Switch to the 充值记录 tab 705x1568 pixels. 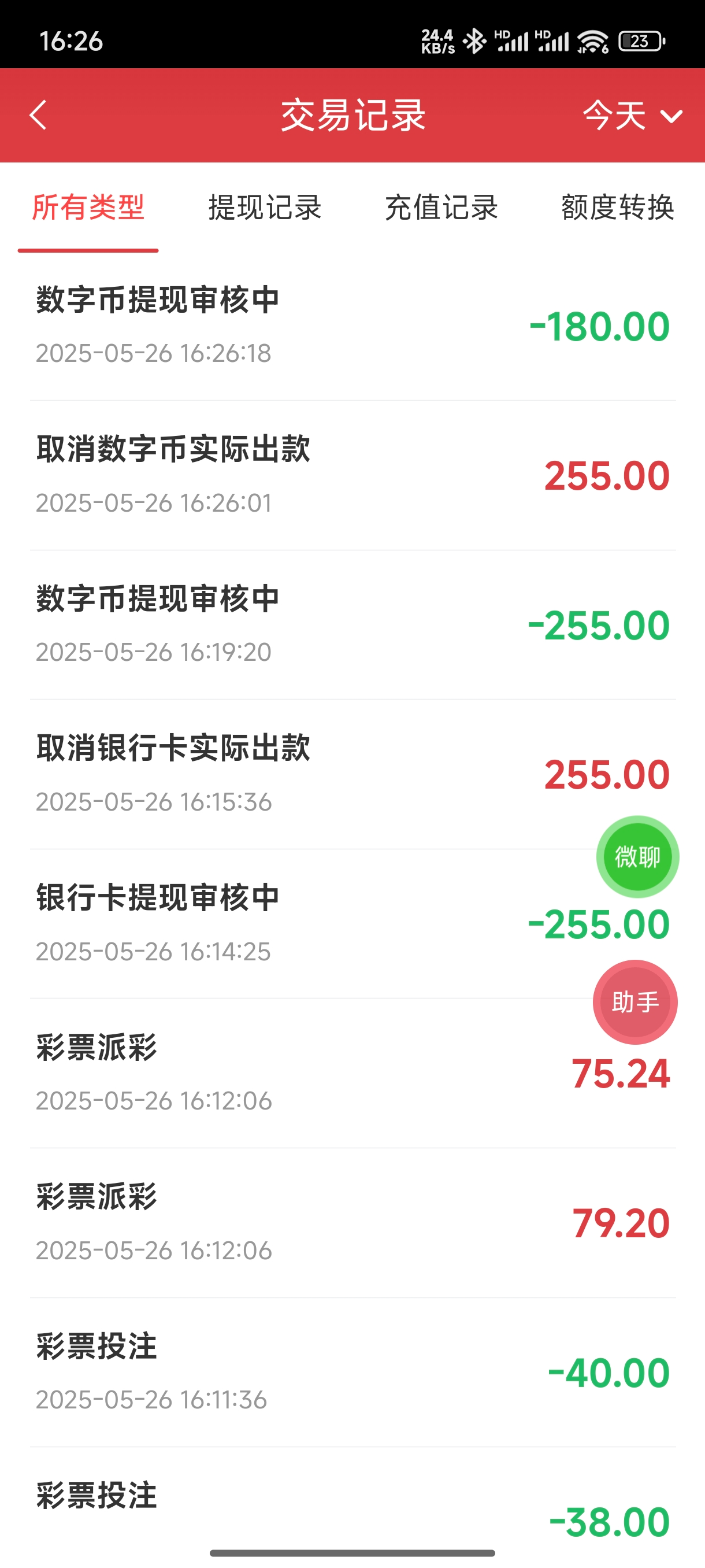tap(441, 208)
